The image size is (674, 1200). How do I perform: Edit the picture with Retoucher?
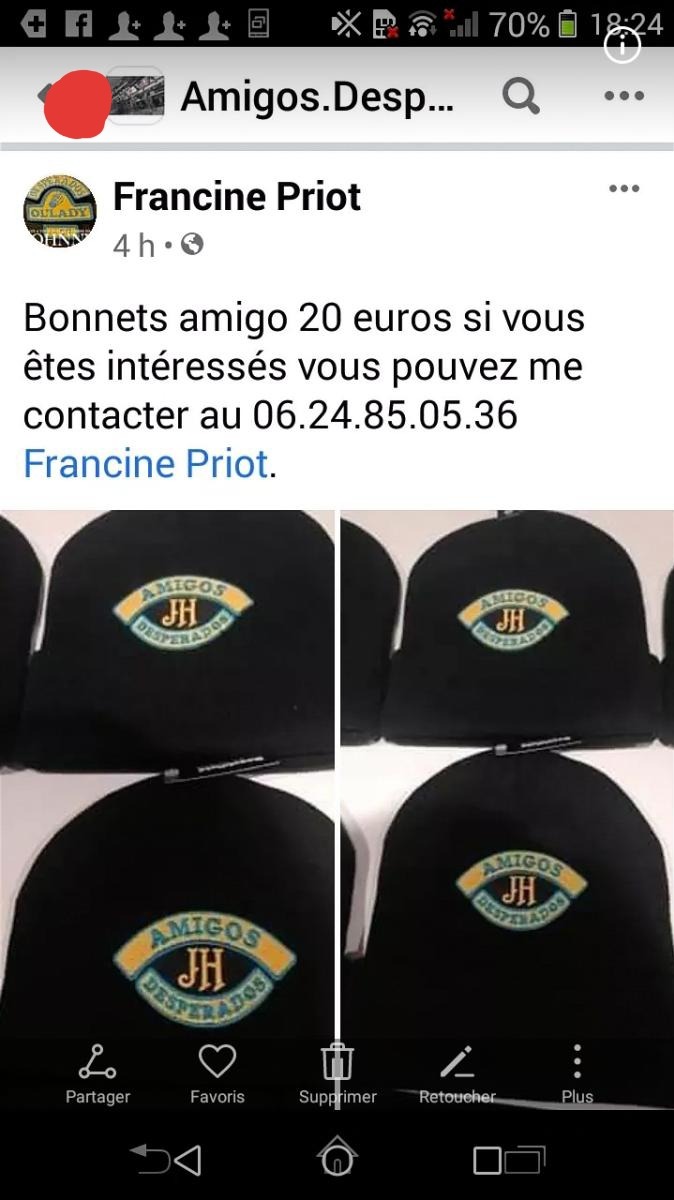point(457,1072)
